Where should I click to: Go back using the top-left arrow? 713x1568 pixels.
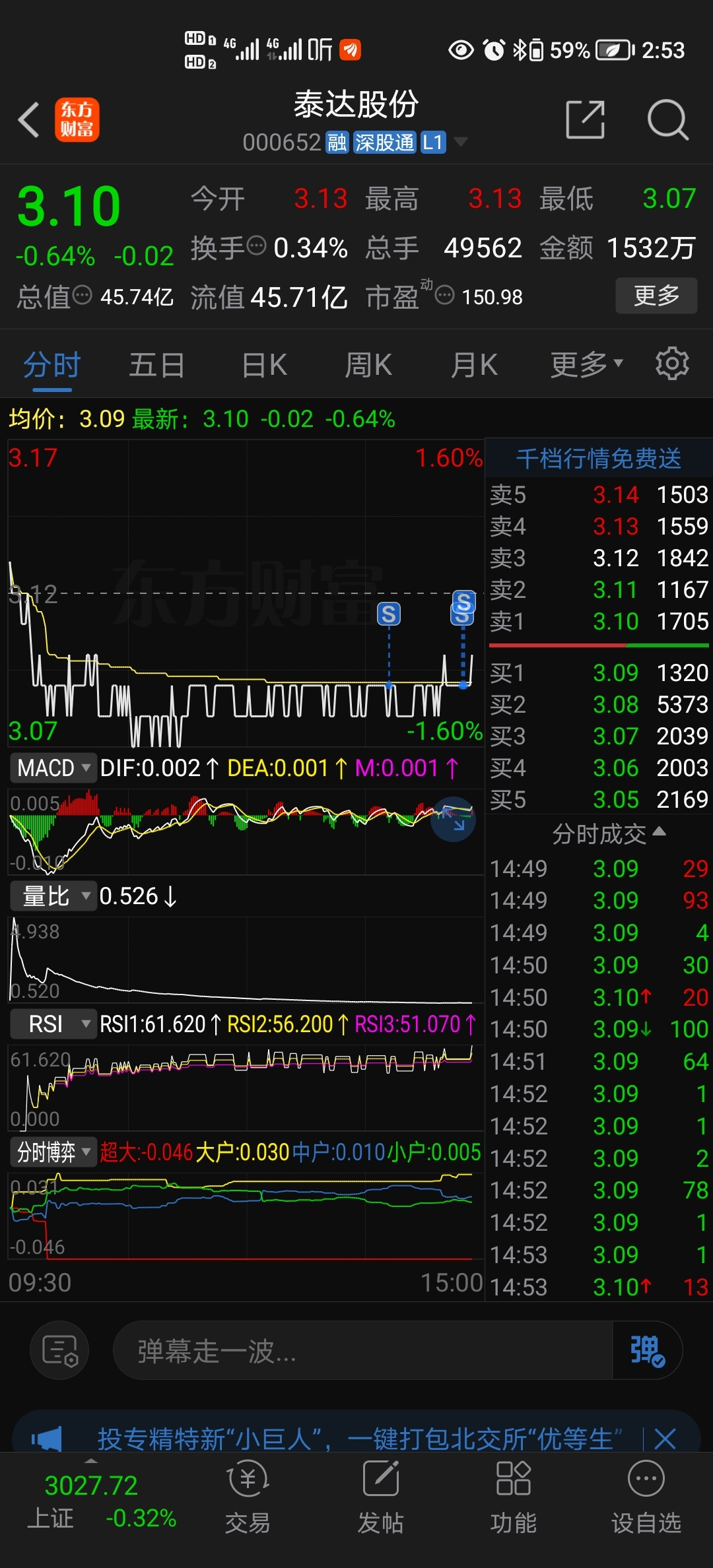pos(29,120)
